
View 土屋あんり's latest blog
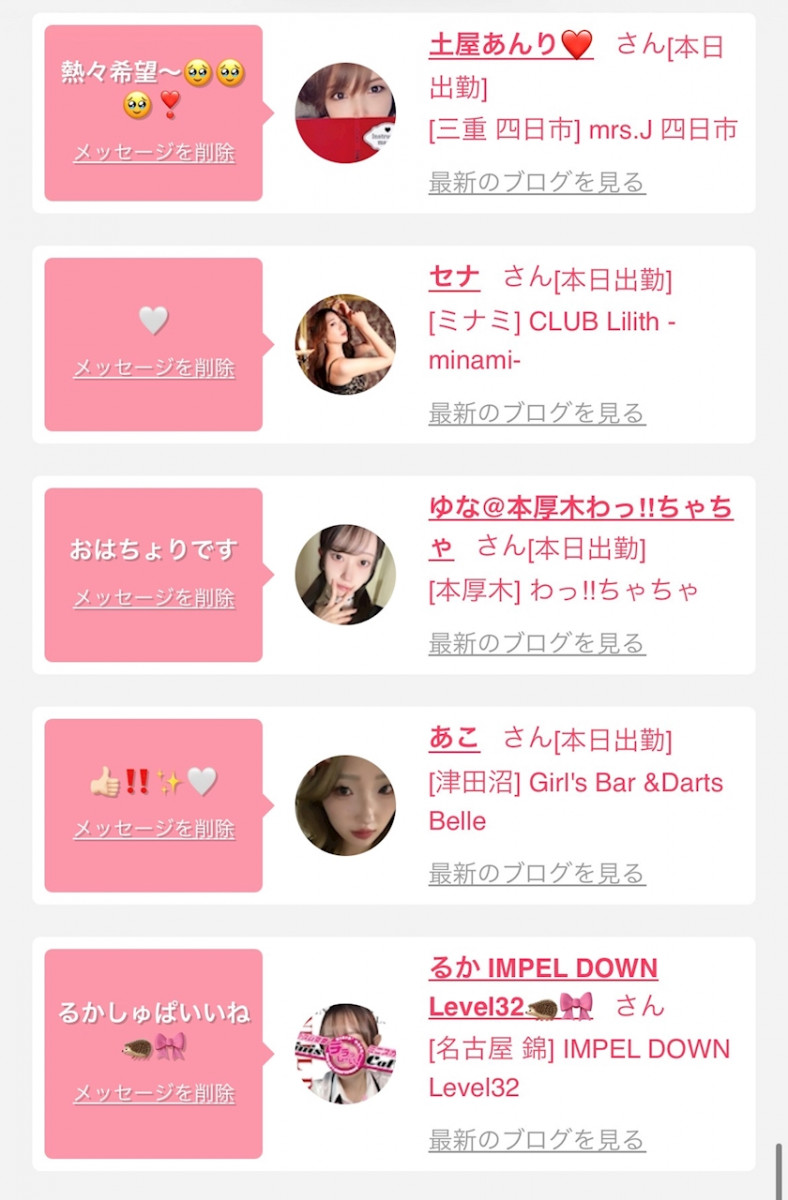coord(537,182)
